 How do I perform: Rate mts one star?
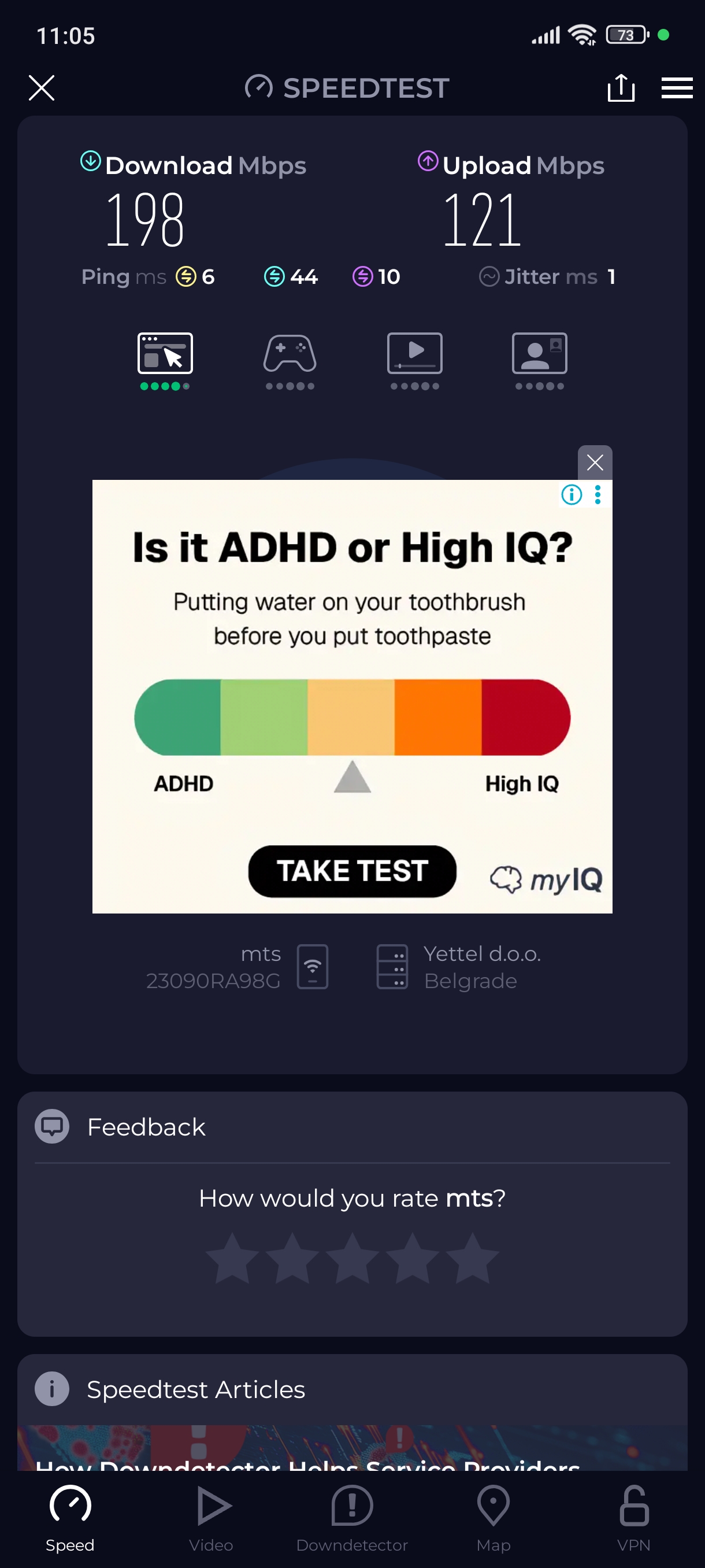232,1259
